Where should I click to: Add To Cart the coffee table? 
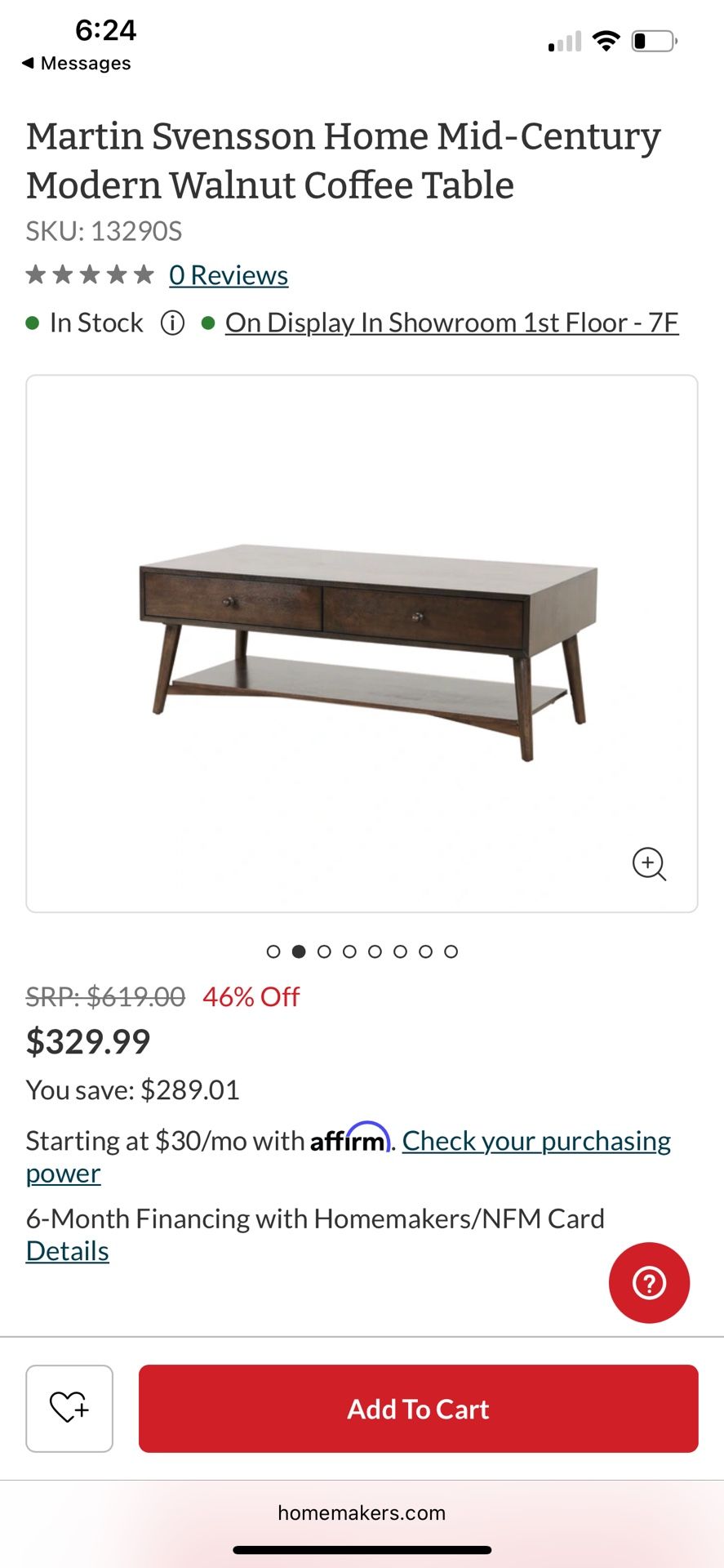tap(418, 1408)
